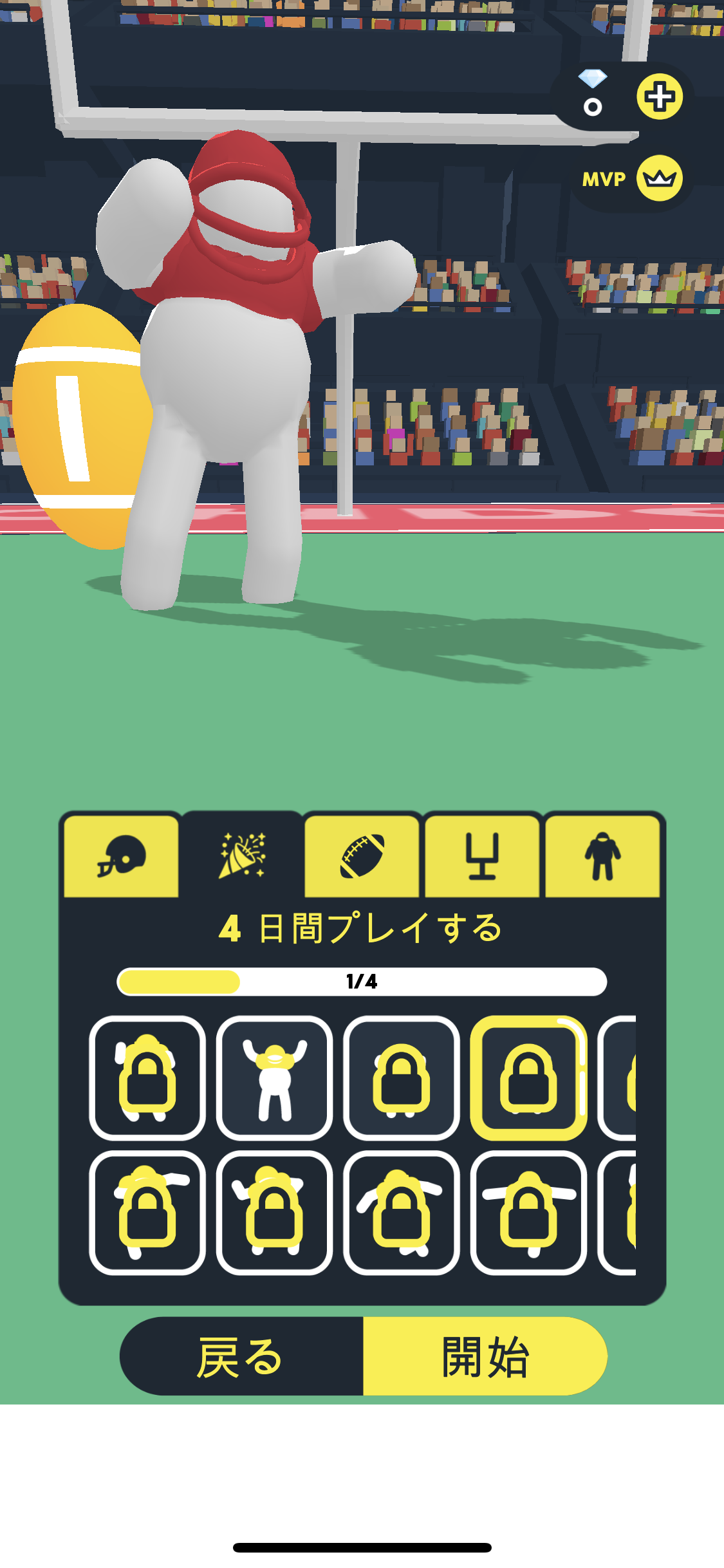
Task: Switch to the player body tab
Action: click(x=602, y=857)
